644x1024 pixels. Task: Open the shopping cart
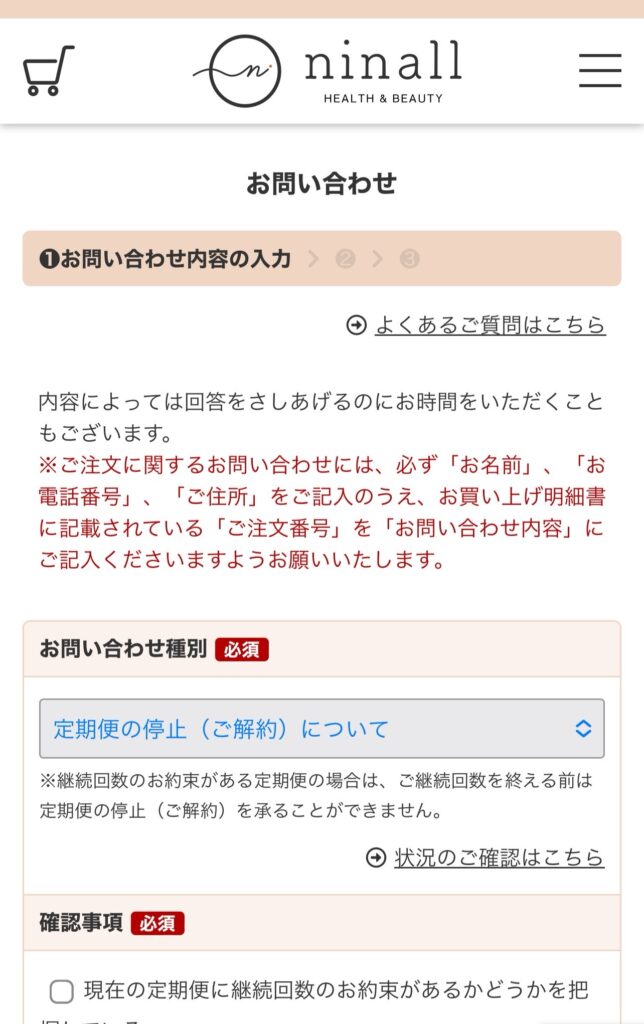[x=48, y=70]
